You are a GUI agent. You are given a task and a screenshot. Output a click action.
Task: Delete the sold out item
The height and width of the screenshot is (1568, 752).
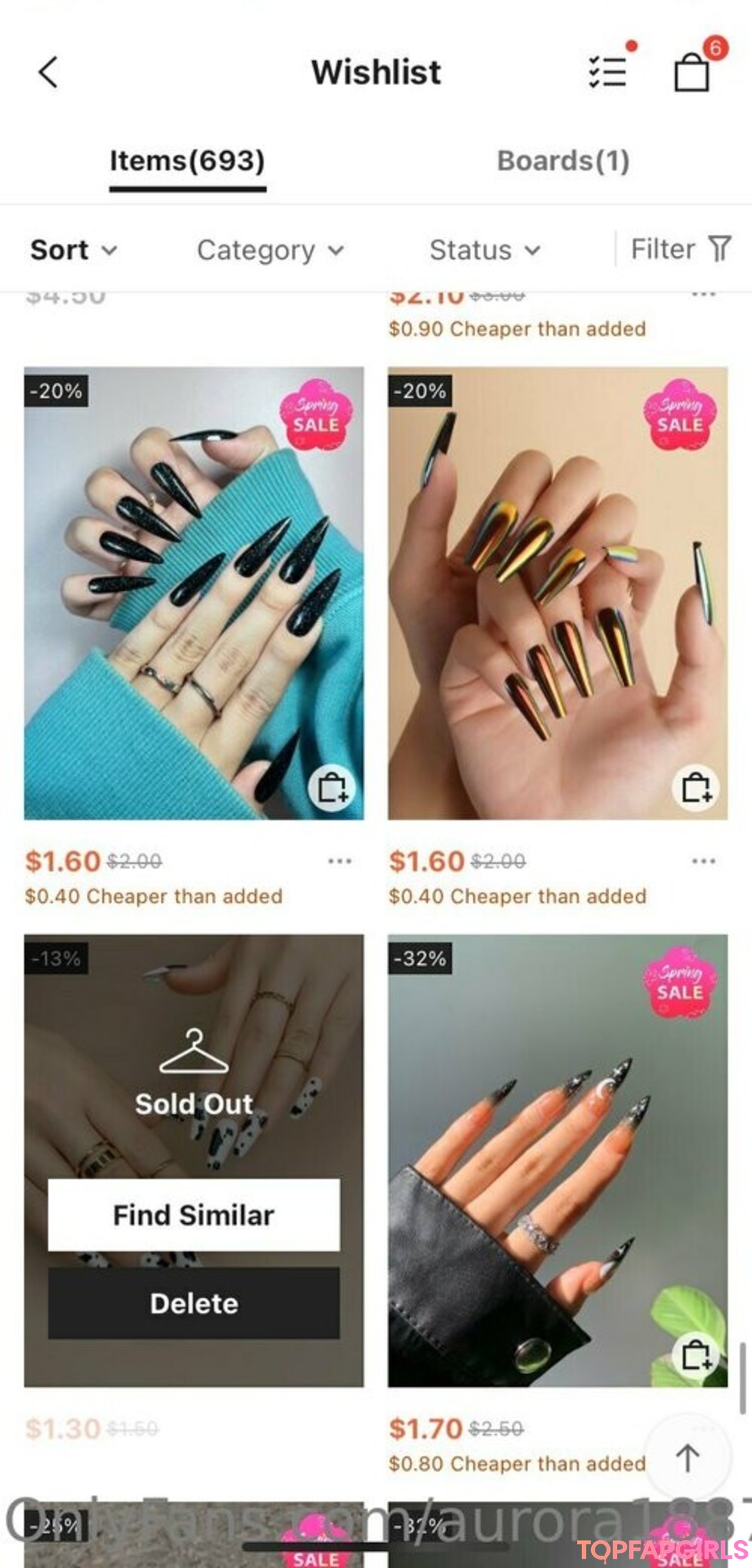(194, 1303)
